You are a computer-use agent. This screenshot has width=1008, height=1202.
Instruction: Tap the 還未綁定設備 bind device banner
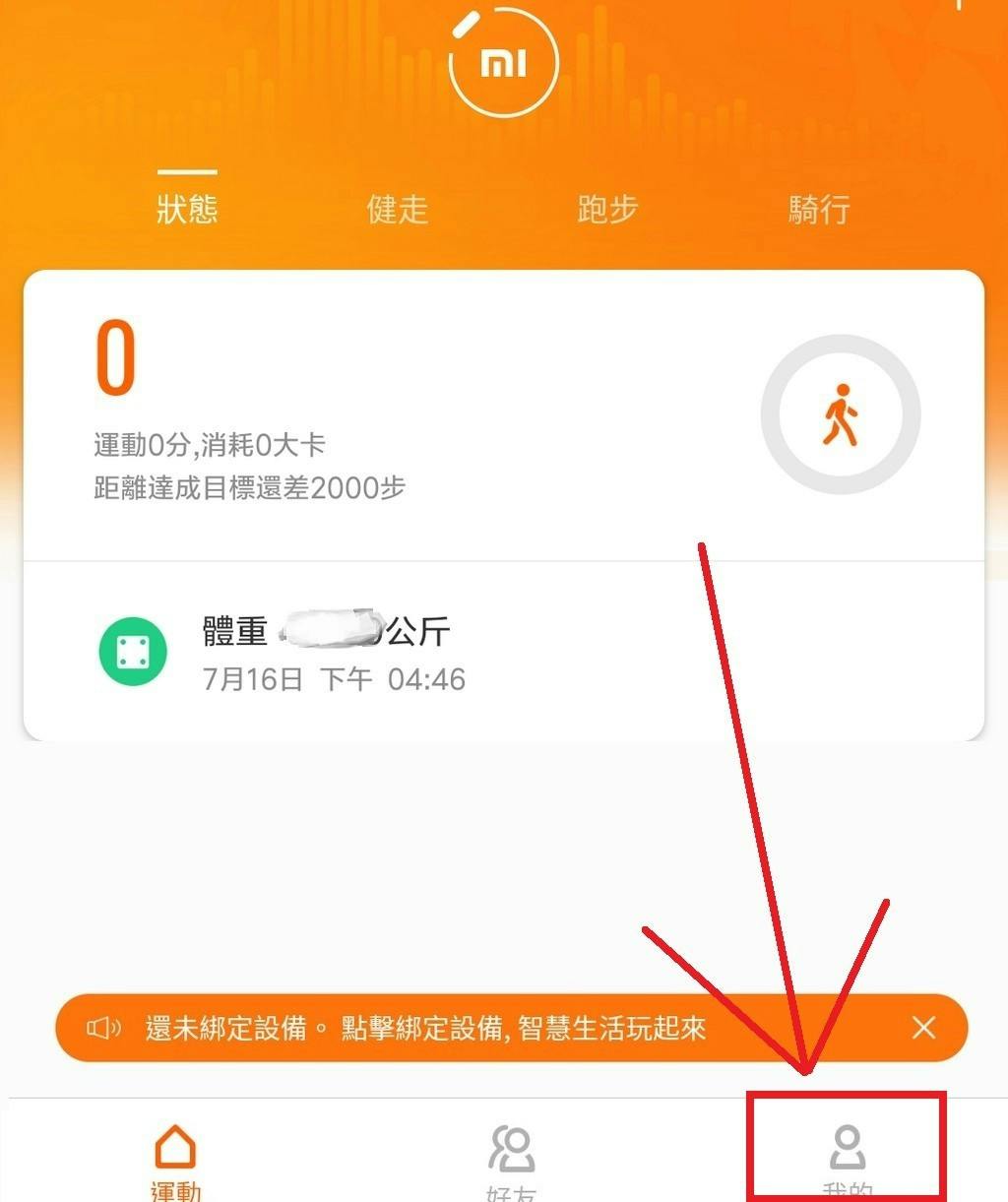pyautogui.click(x=425, y=1029)
